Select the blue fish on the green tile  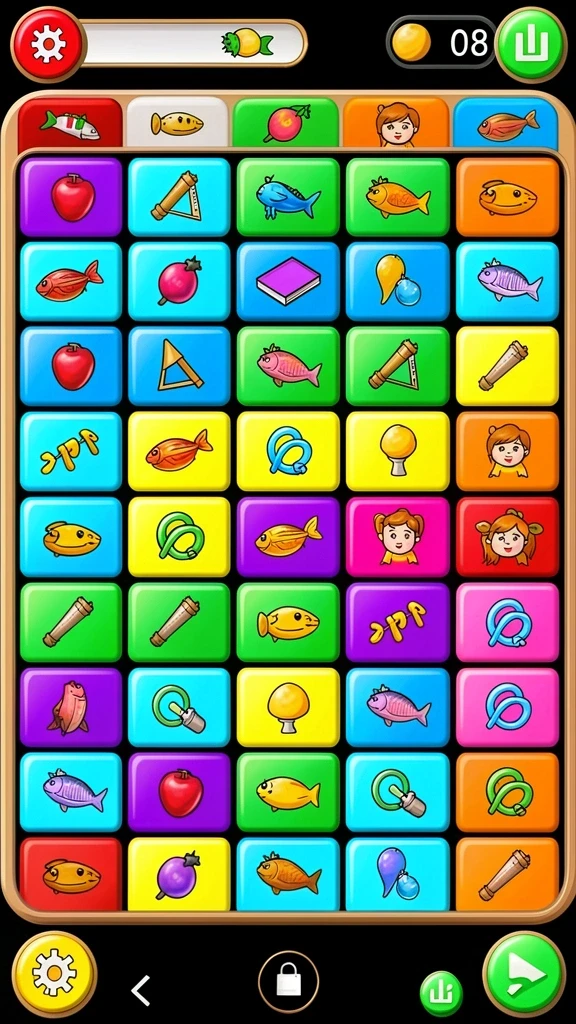[x=288, y=197]
